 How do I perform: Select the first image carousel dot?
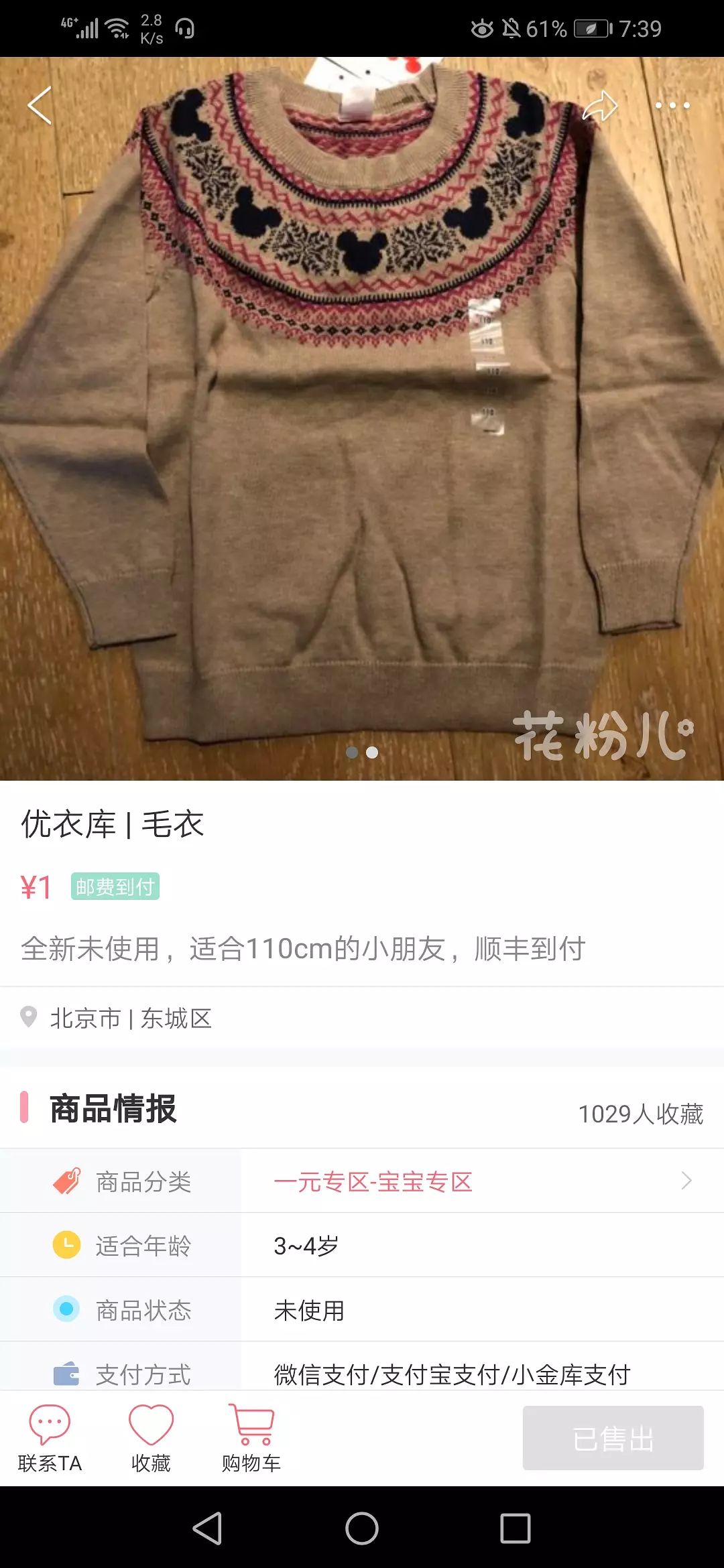pyautogui.click(x=351, y=753)
